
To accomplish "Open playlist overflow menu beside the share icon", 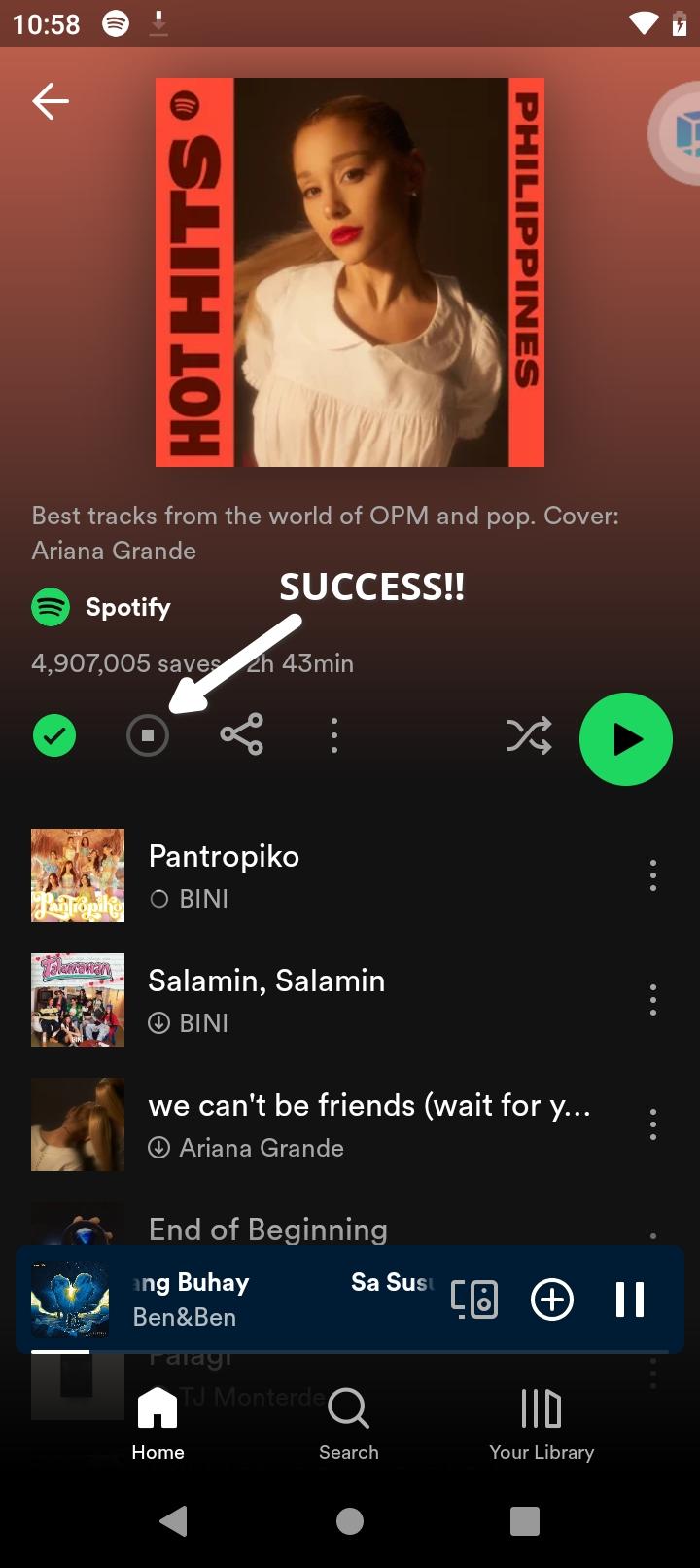I will point(334,735).
